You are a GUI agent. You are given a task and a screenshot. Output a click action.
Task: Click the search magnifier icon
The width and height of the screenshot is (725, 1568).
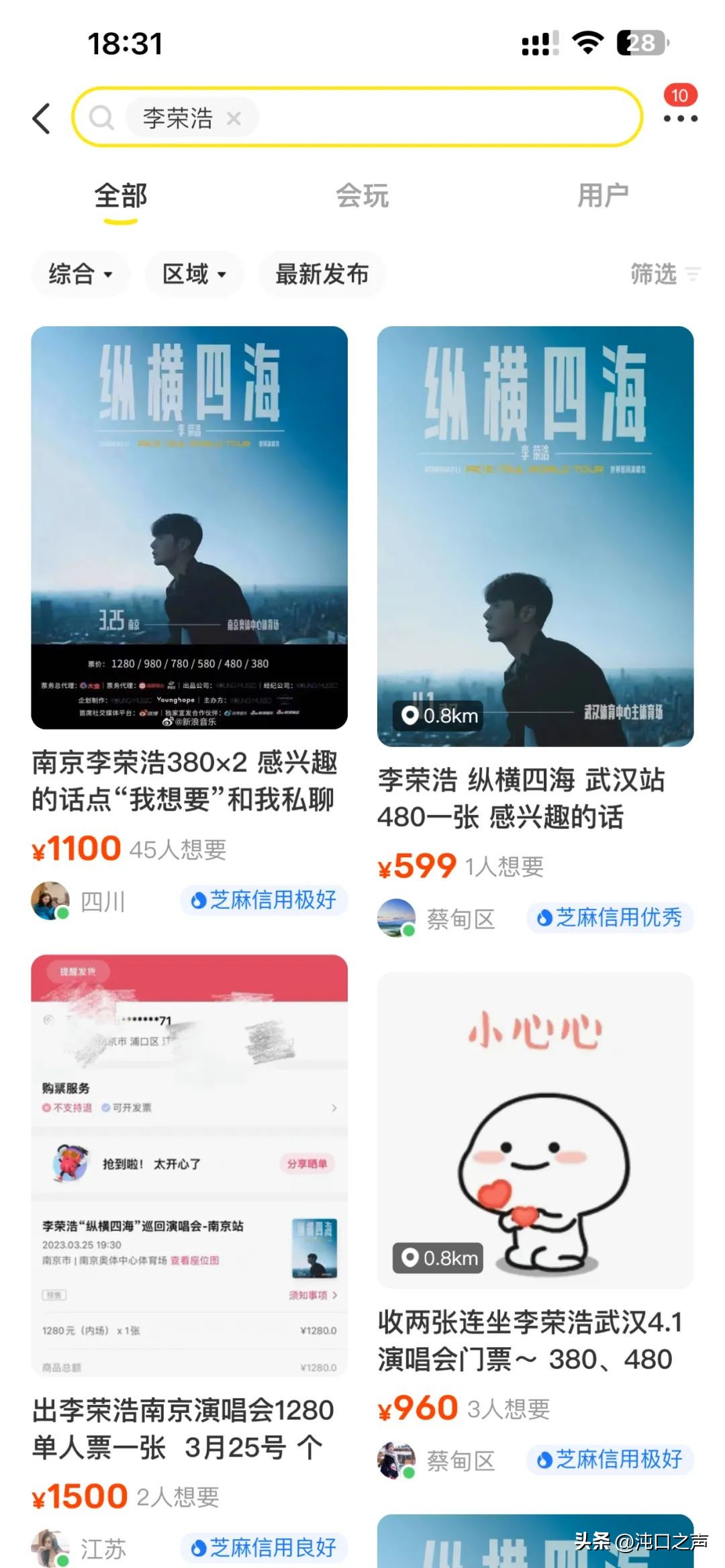102,117
